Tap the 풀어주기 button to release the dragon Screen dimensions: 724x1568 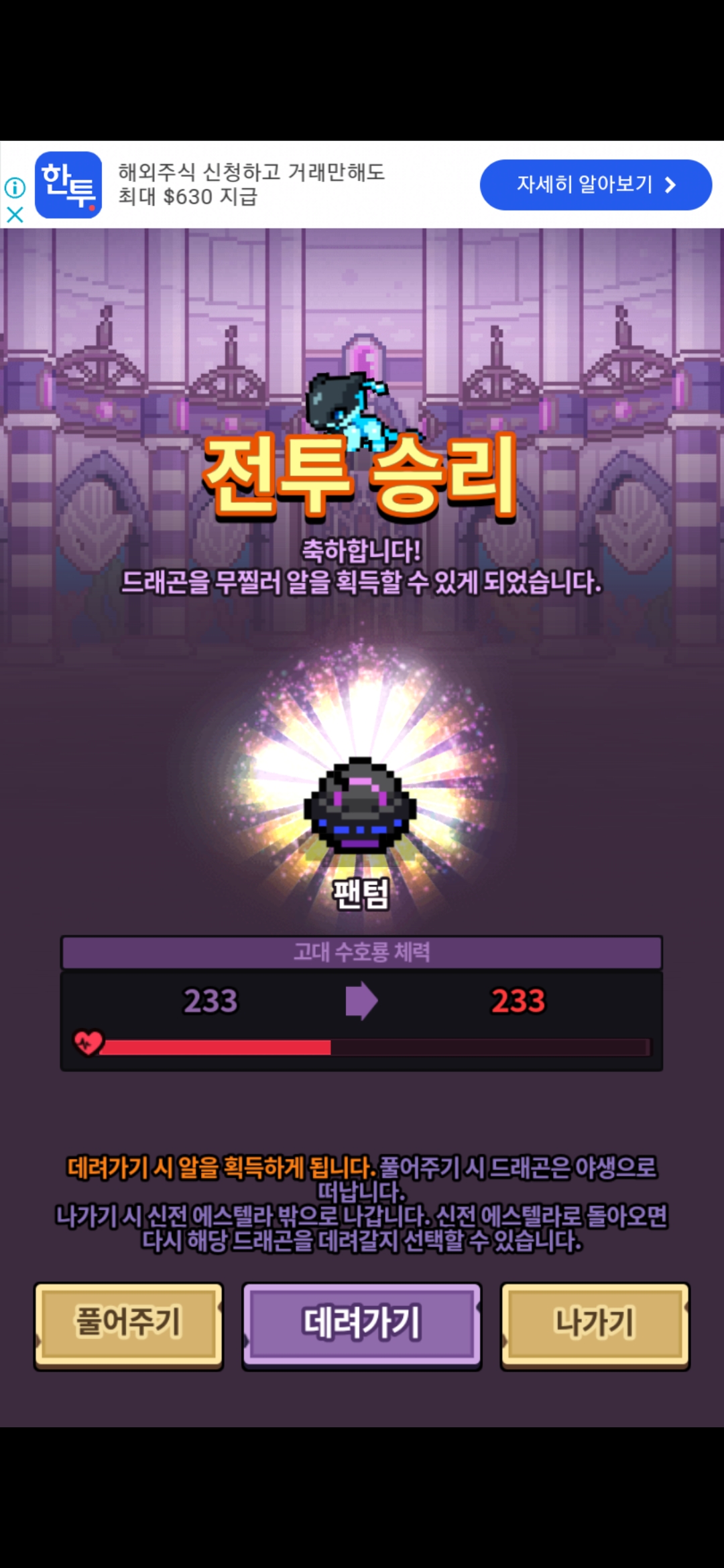[x=128, y=1325]
